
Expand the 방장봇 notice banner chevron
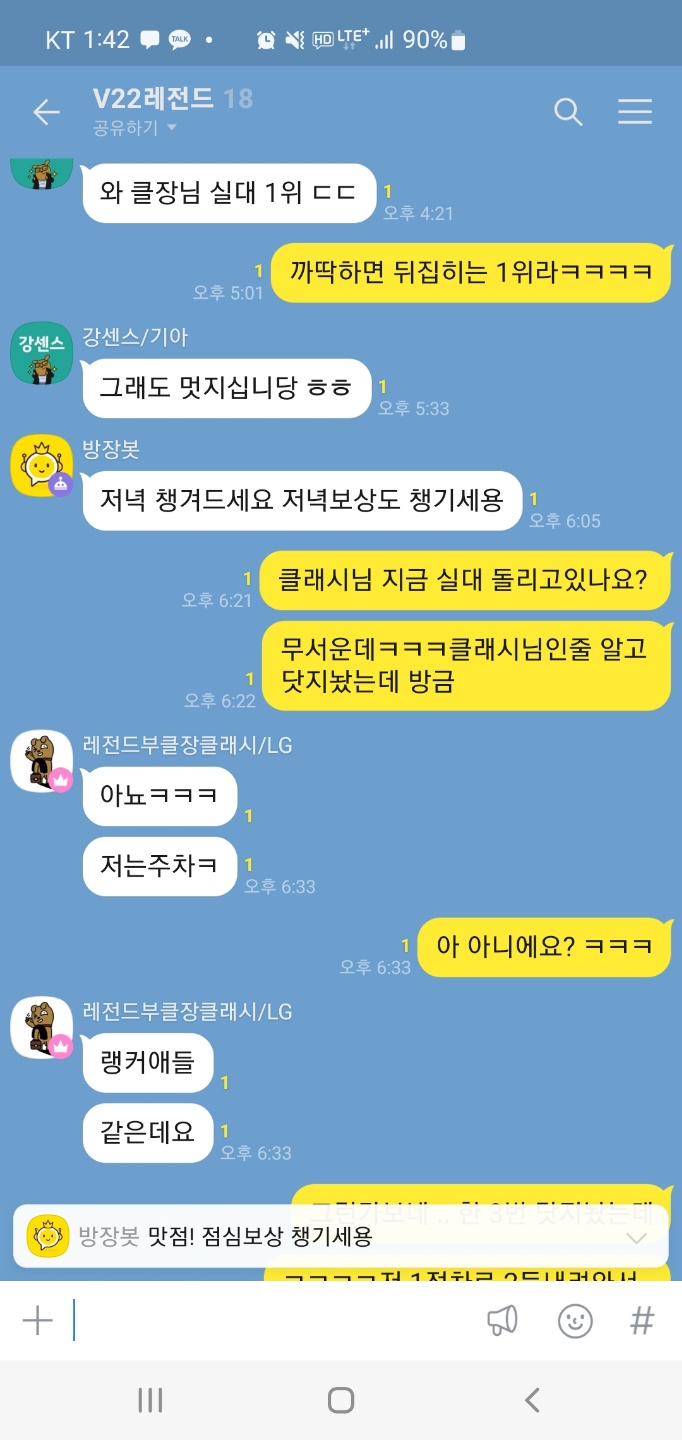pyautogui.click(x=635, y=1238)
